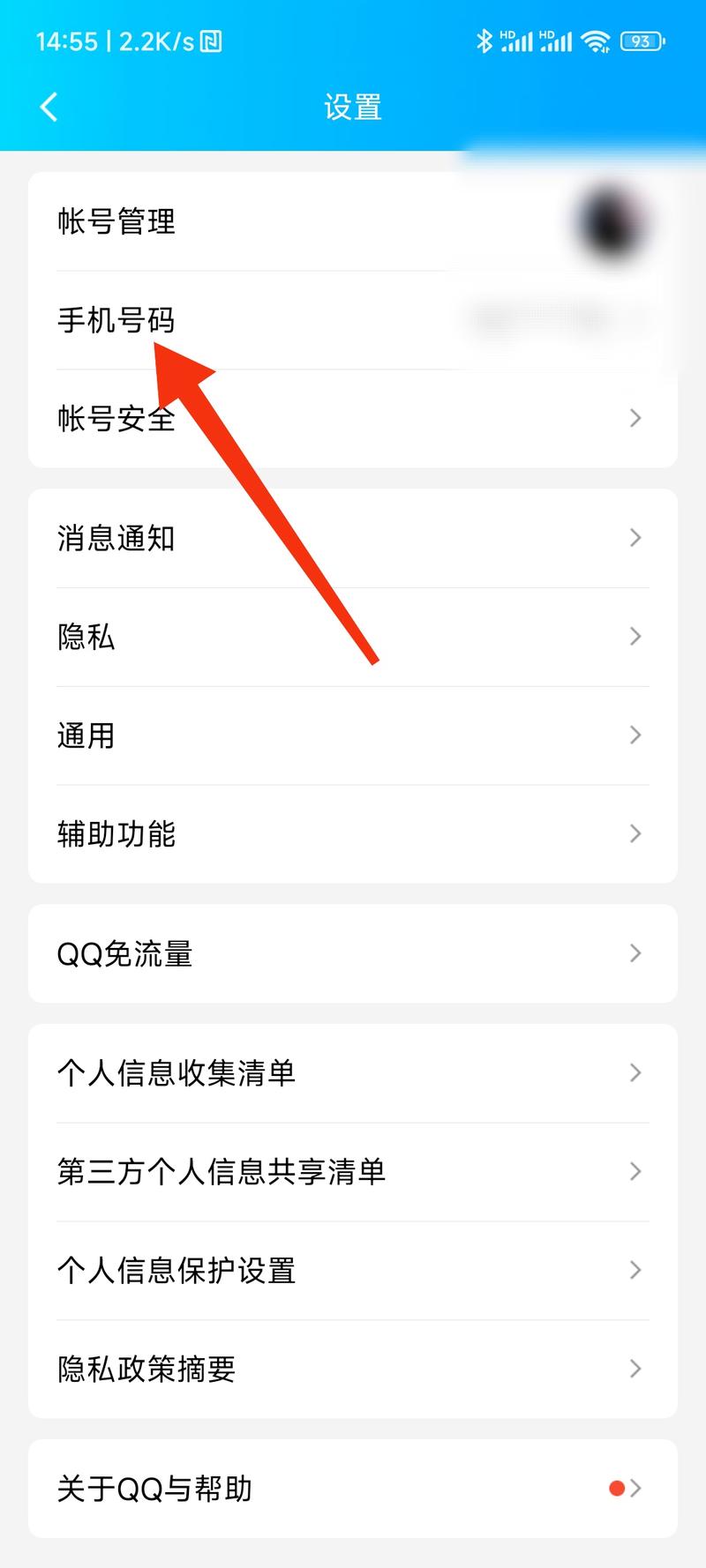View 个人信息收集清单
This screenshot has width=706, height=1568.
351,1073
